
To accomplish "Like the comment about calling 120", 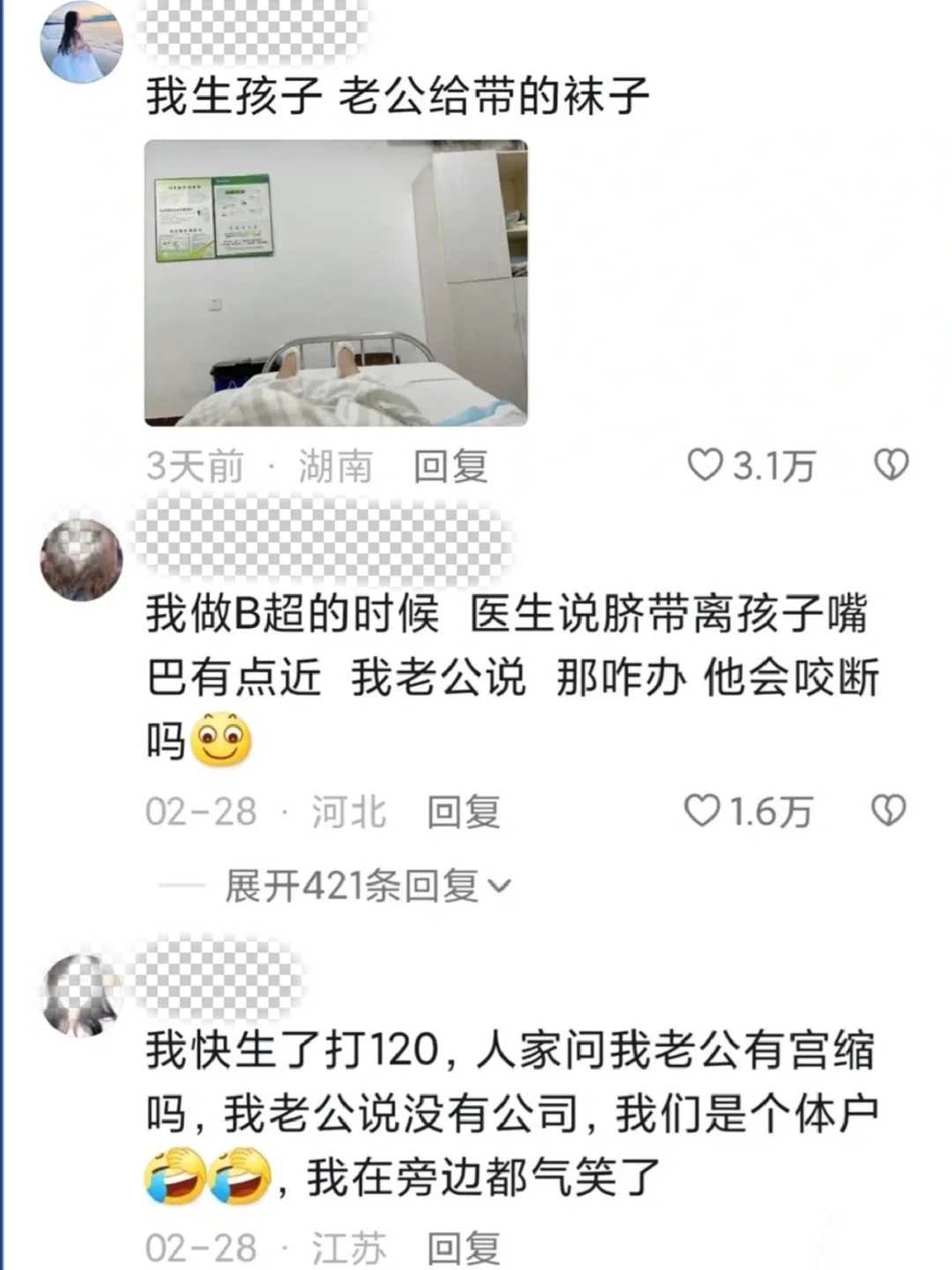I will pyautogui.click(x=705, y=1248).
